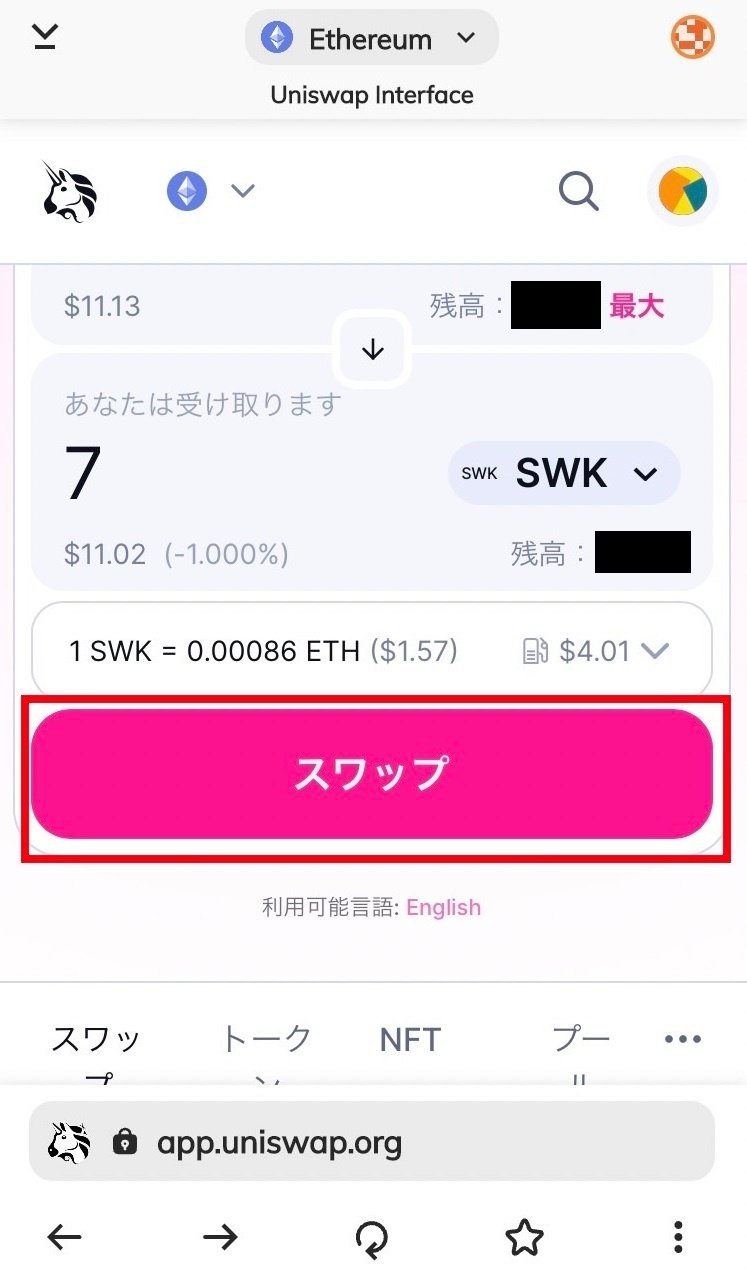Switch language to English
The image size is (747, 1287).
click(x=443, y=908)
